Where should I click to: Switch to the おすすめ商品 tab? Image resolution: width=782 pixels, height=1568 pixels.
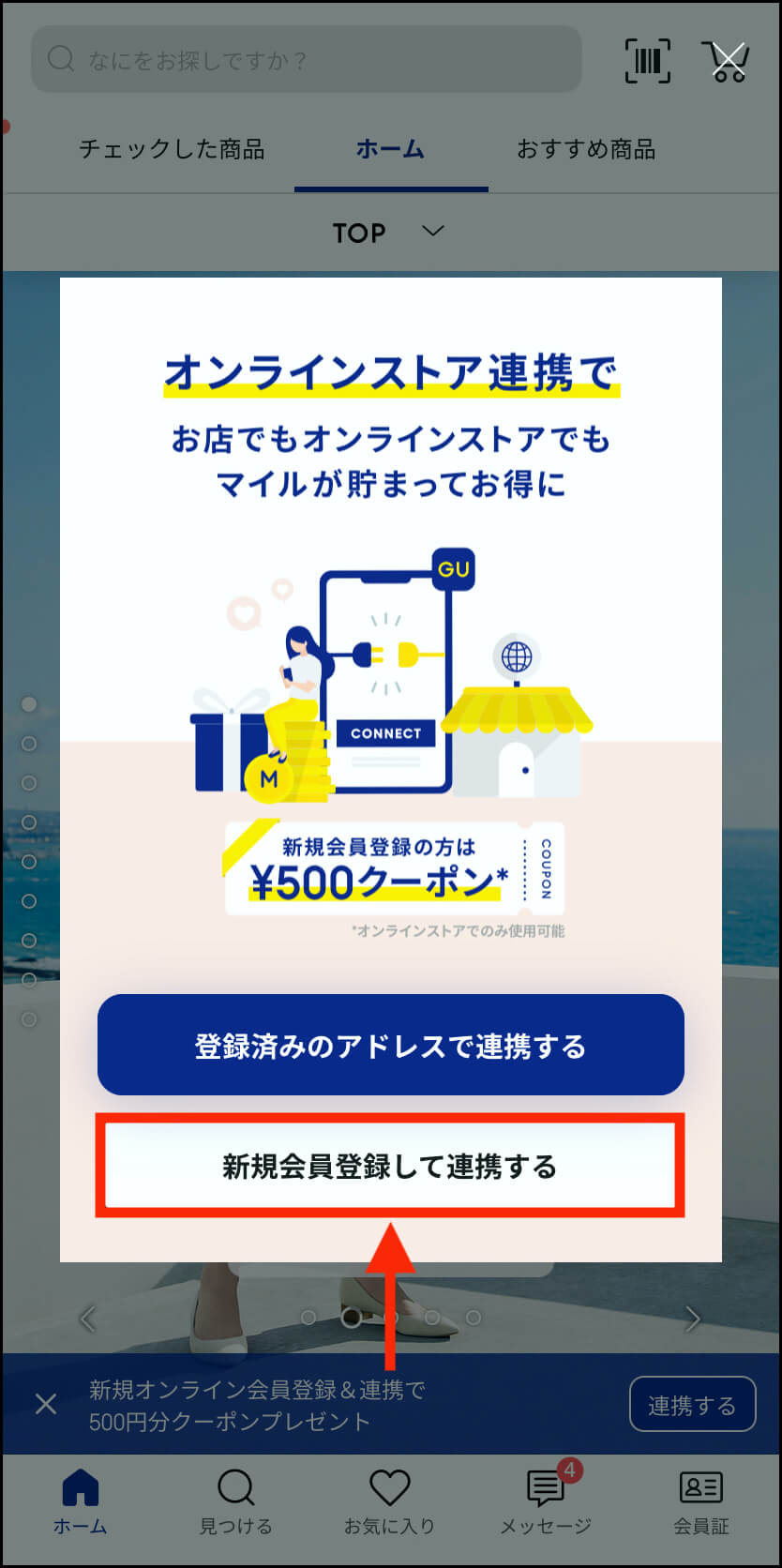click(586, 149)
